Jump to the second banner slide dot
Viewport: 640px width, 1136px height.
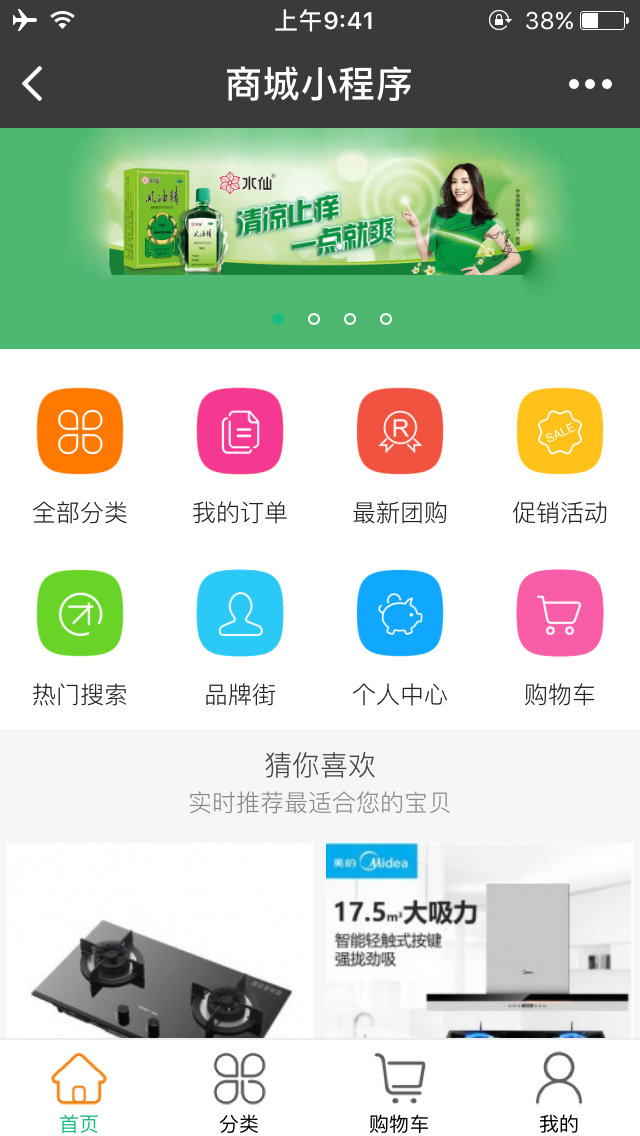pos(314,319)
